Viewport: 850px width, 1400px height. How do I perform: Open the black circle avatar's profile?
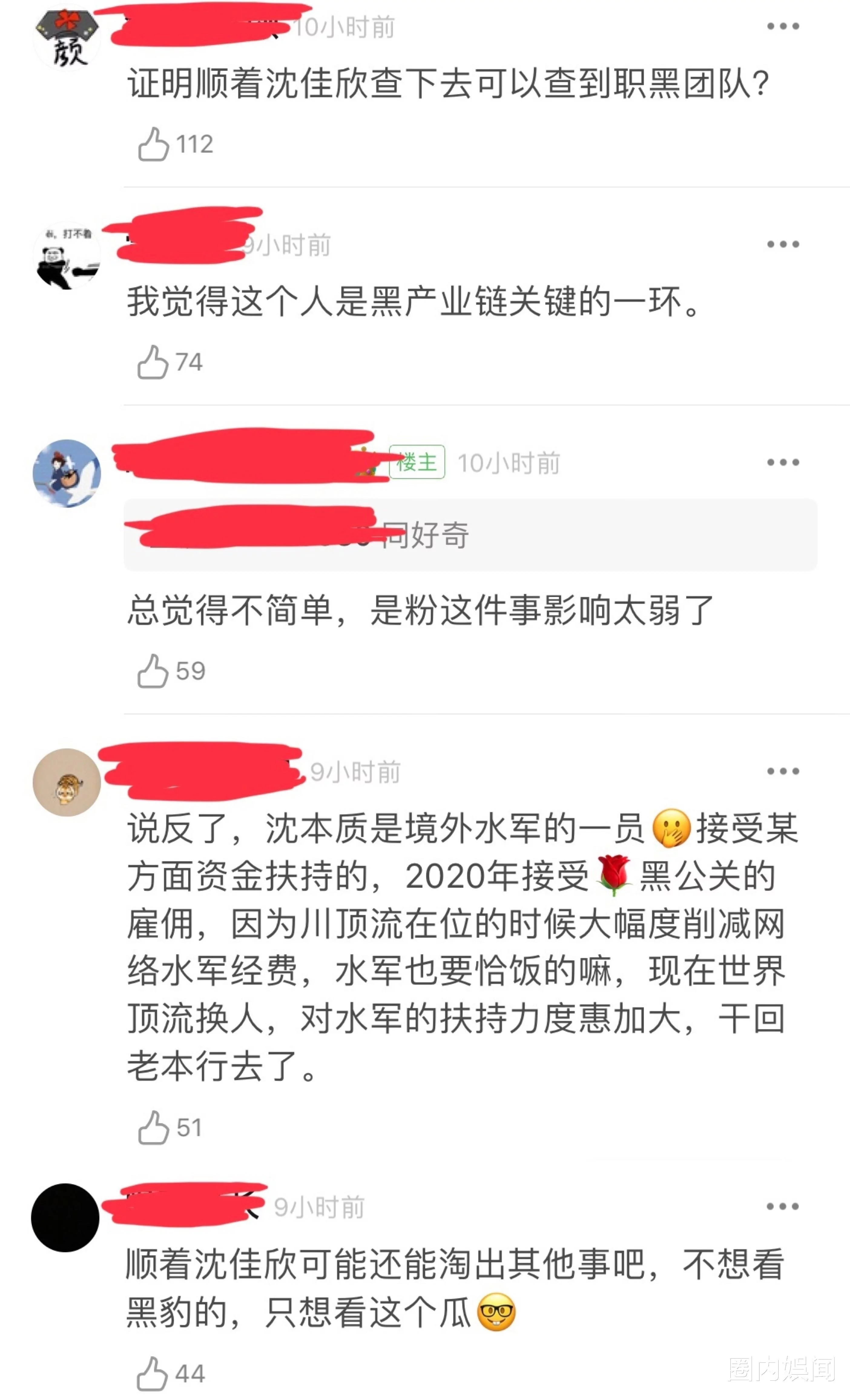pyautogui.click(x=65, y=1217)
